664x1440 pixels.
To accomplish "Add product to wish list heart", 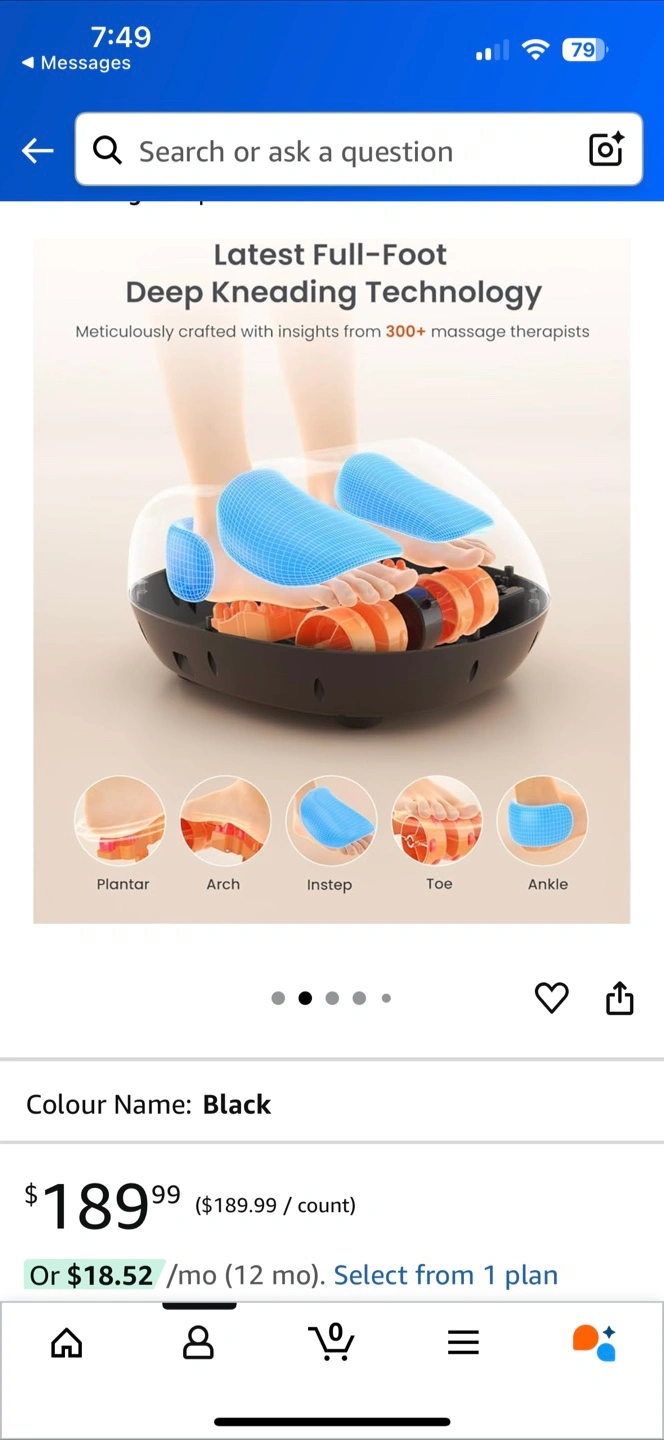I will 551,997.
